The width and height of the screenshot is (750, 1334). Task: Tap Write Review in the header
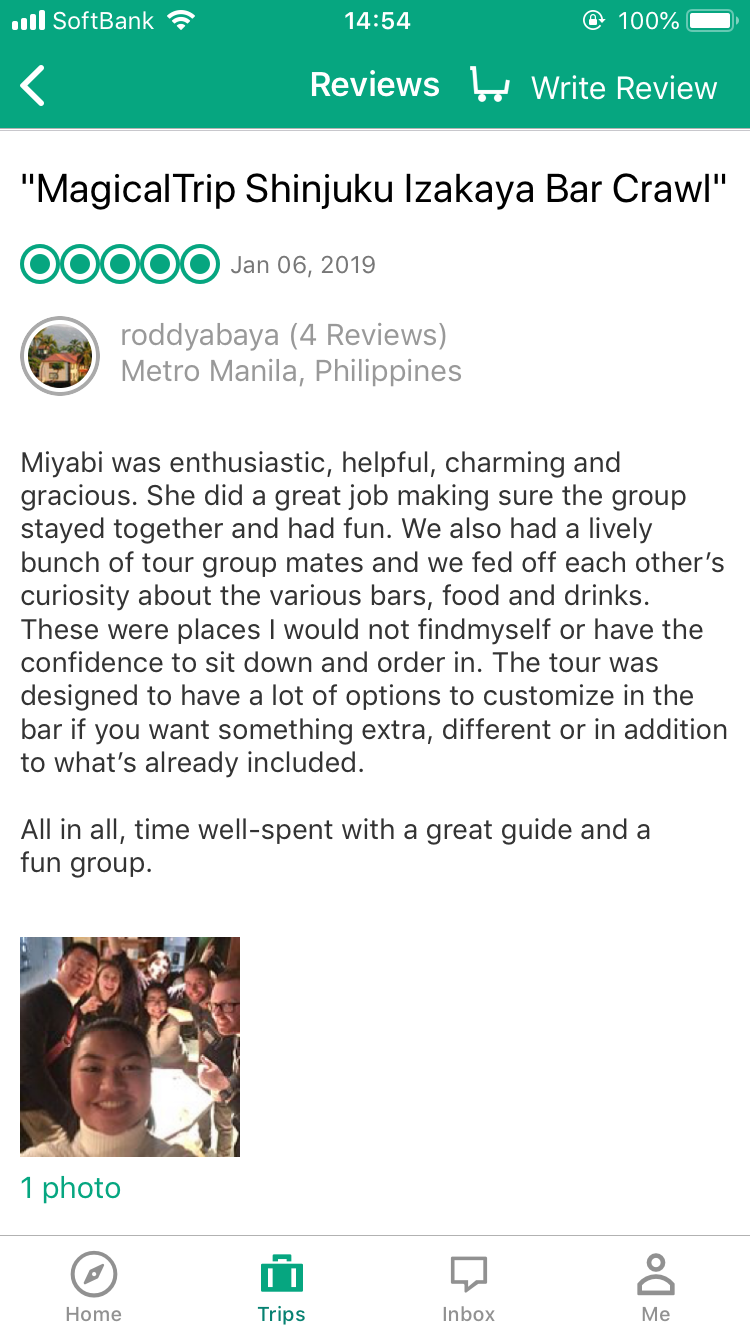[624, 88]
